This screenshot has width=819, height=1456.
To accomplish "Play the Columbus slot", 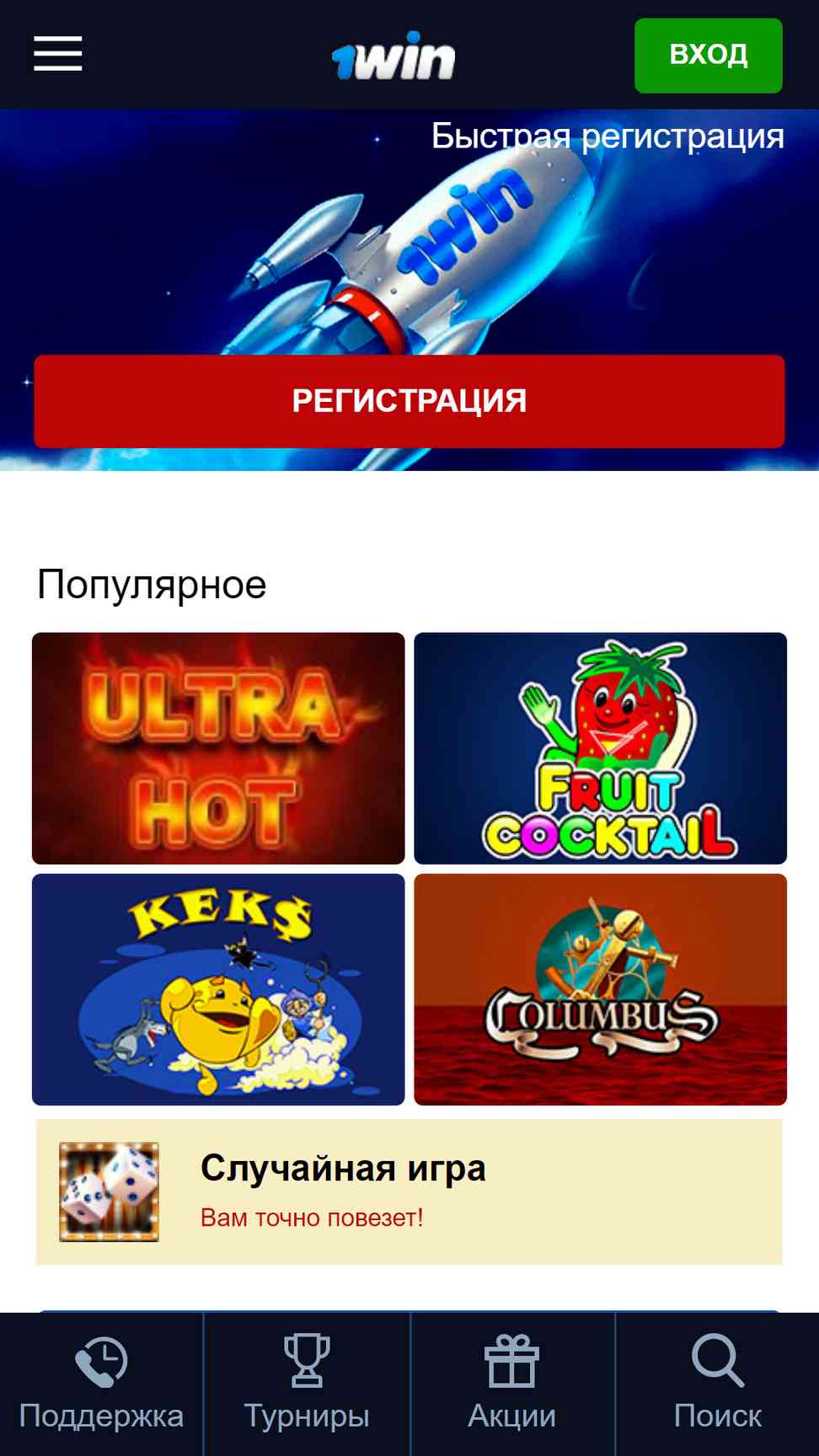I will (x=600, y=989).
